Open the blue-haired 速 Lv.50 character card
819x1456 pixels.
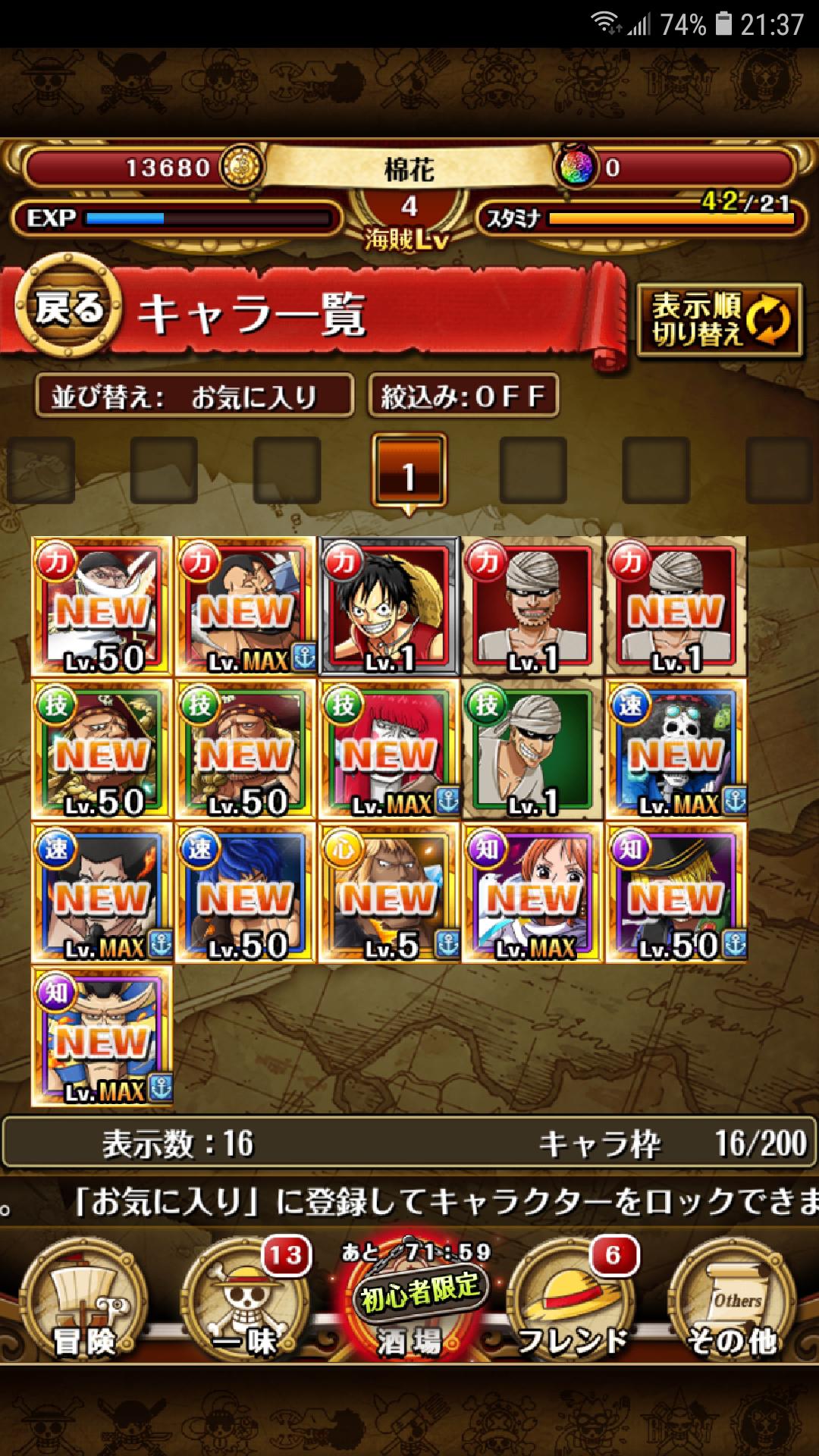[246, 893]
